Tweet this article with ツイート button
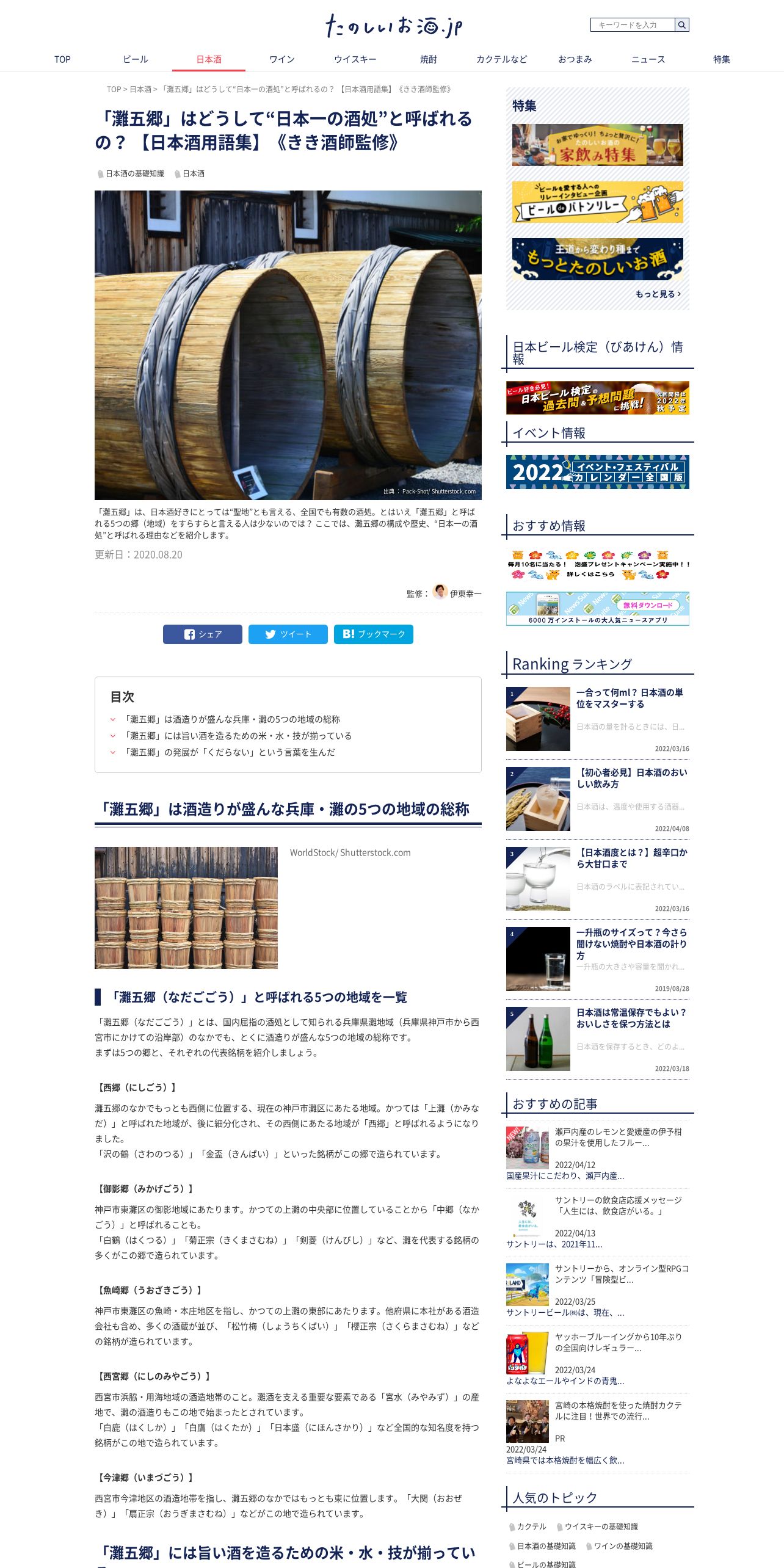The image size is (784, 1568). [x=288, y=634]
